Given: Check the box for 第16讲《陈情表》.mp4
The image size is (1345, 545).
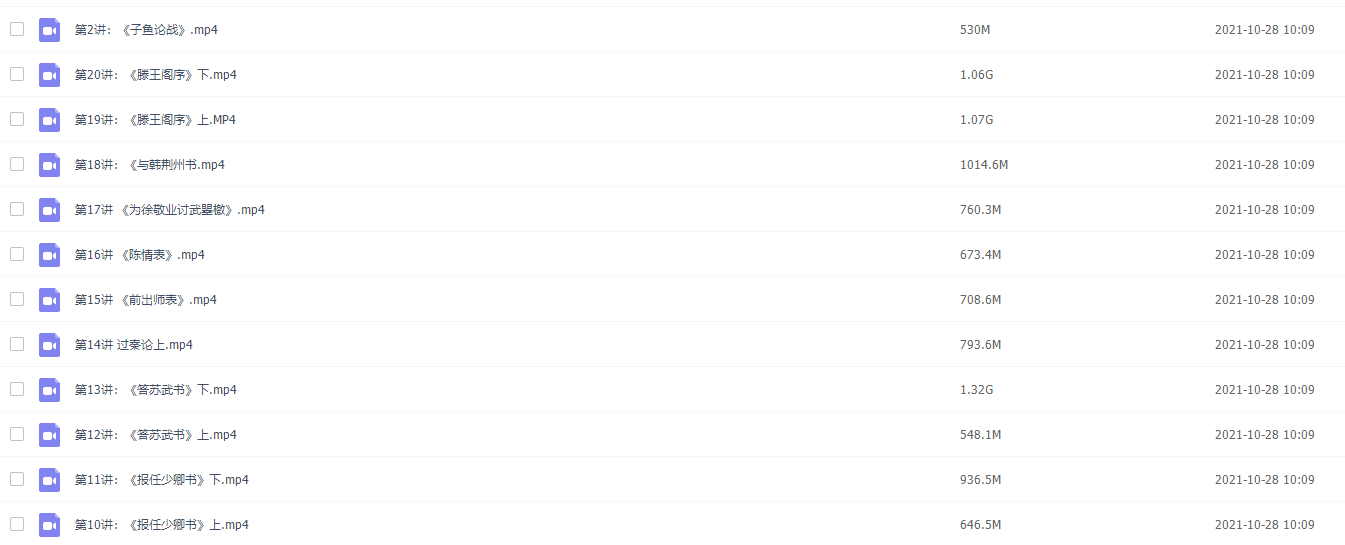Looking at the screenshot, I should pos(17,254).
